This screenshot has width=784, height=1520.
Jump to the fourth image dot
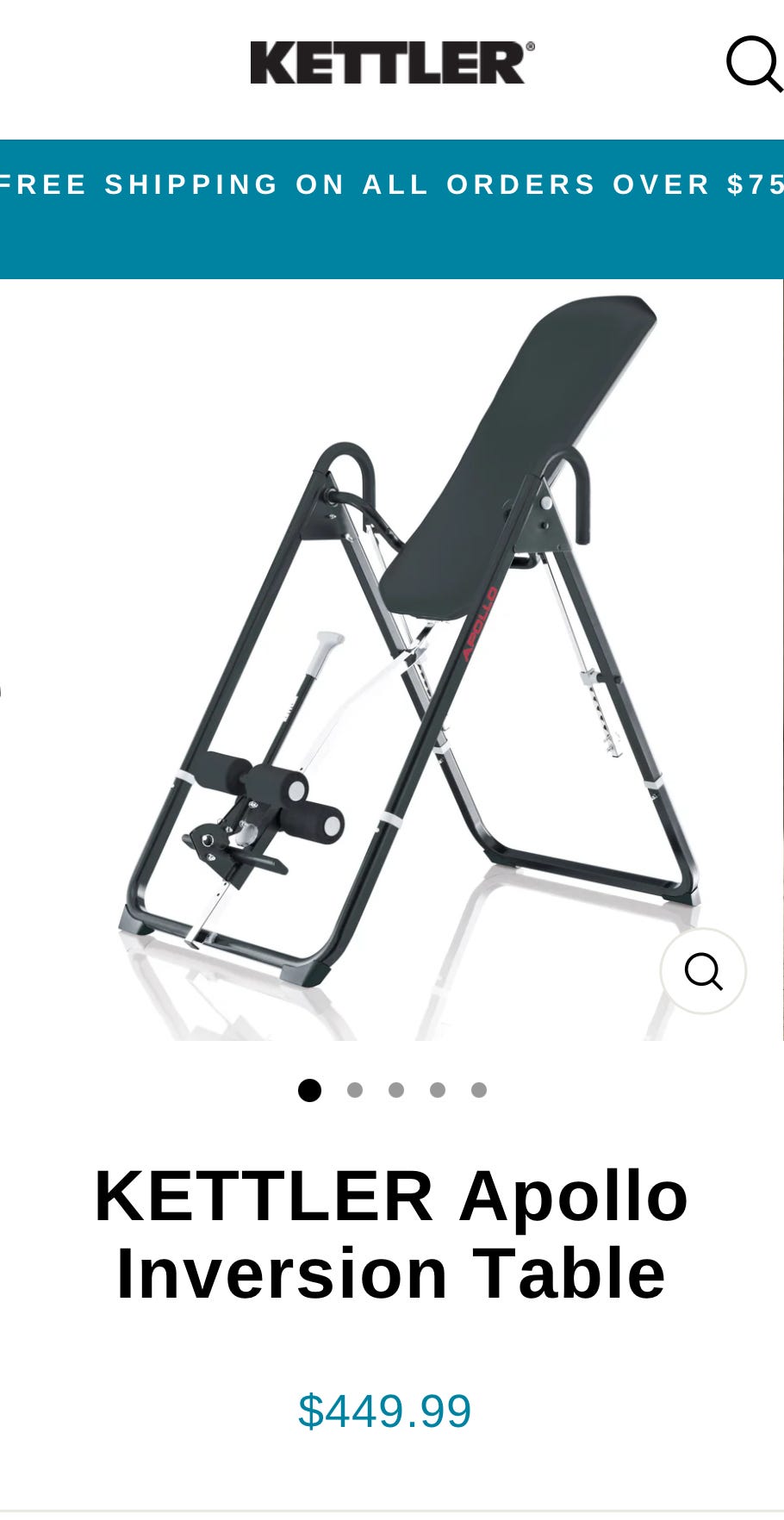438,1090
